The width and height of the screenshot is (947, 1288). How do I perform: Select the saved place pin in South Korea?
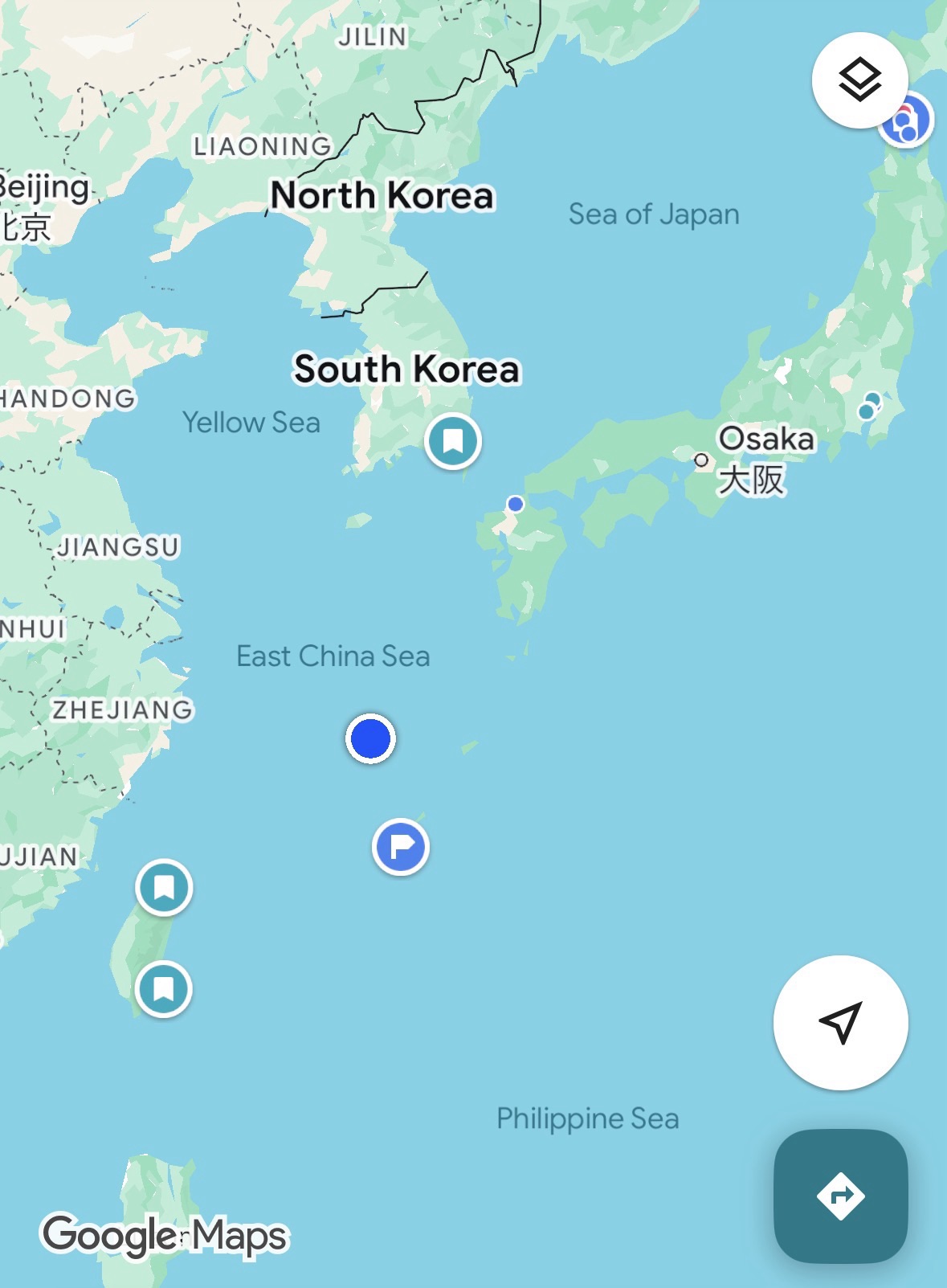[453, 440]
